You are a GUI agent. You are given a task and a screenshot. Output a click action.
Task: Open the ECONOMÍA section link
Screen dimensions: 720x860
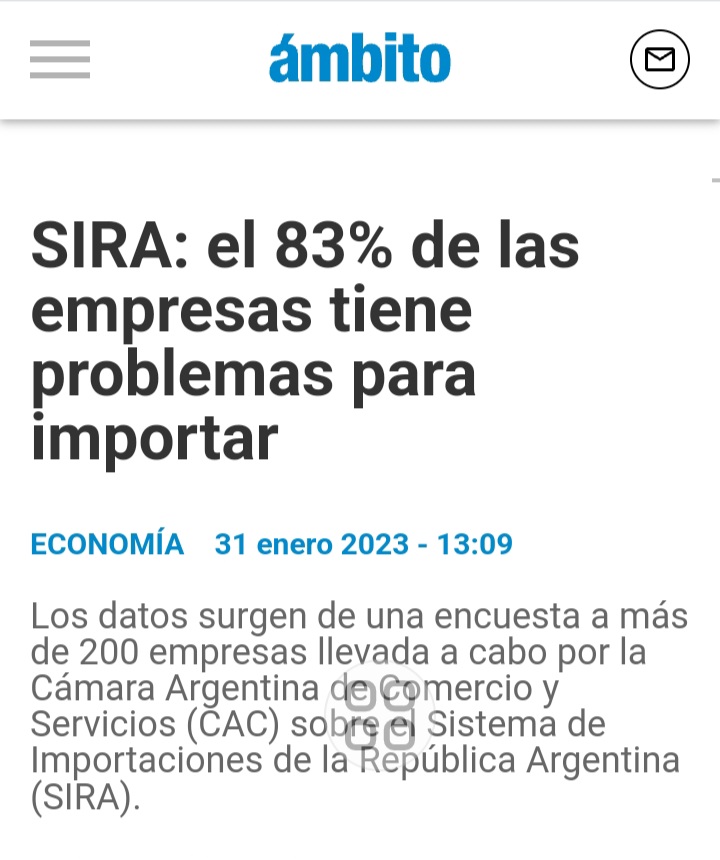[107, 544]
